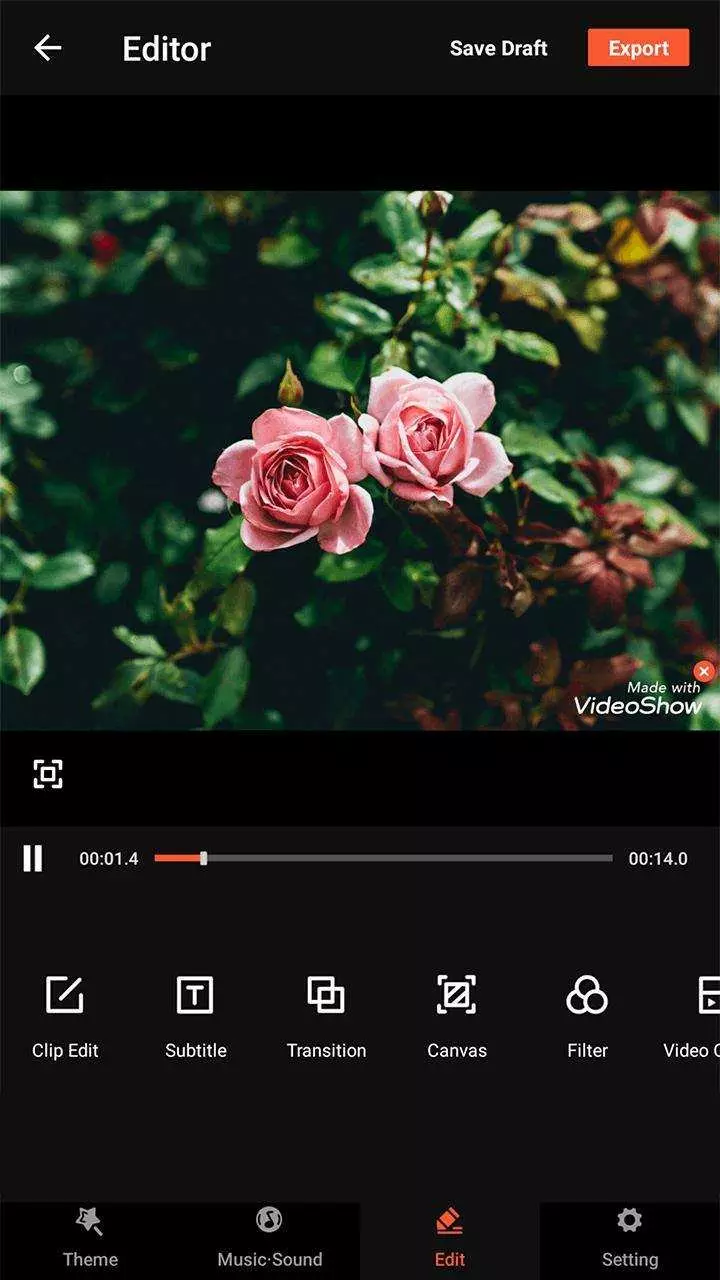Tap the 00:01.4 timestamp label
Viewport: 720px width, 1280px height.
tap(110, 858)
